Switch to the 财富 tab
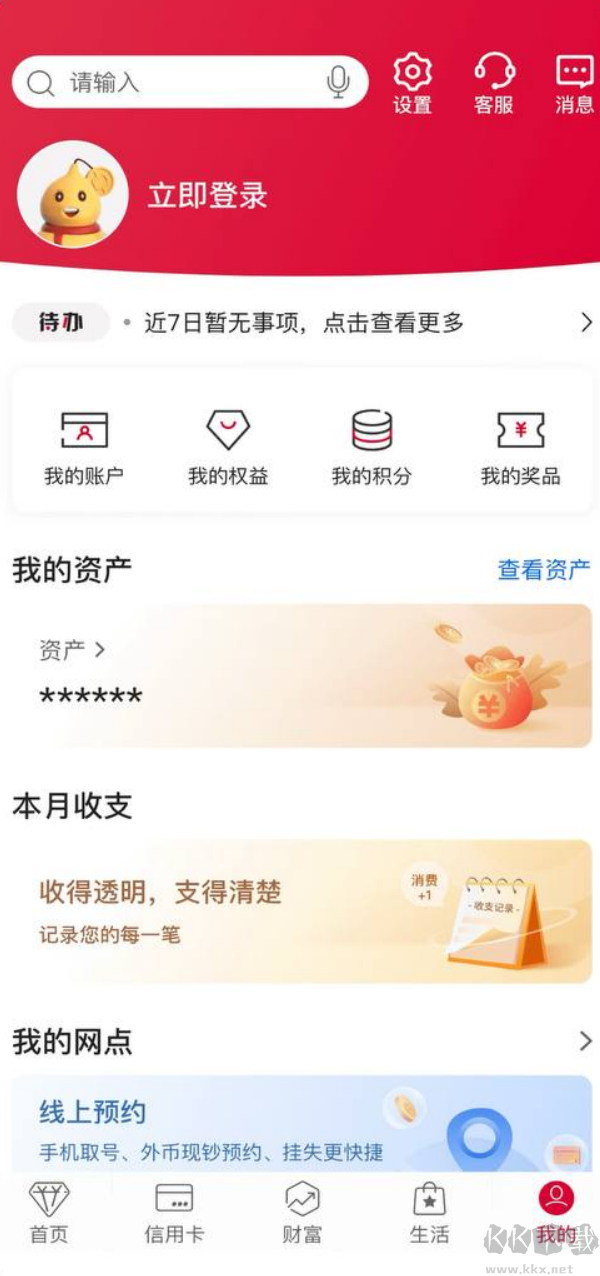The width and height of the screenshot is (600, 1276). 302,1212
